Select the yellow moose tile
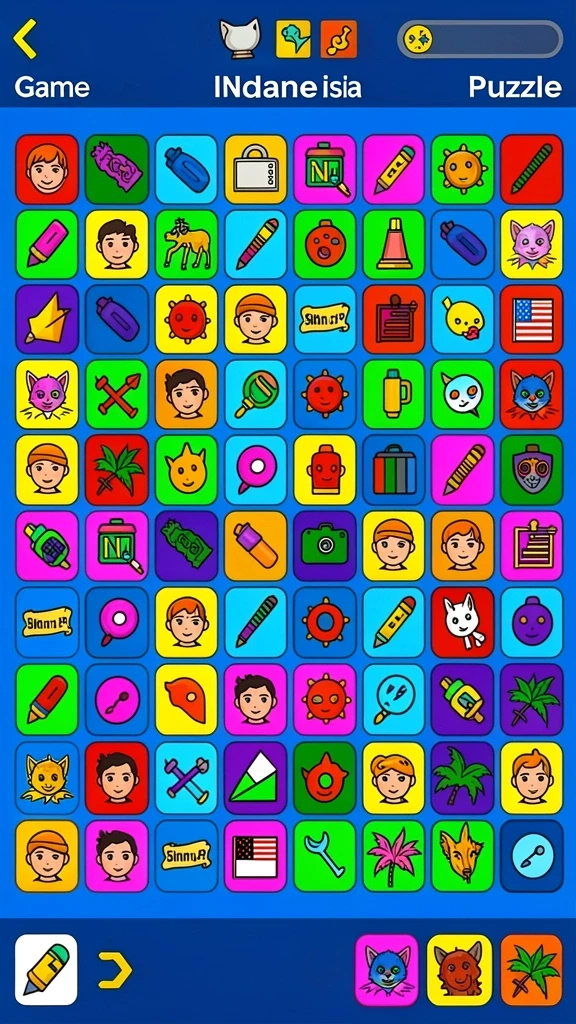Viewport: 576px width, 1024px height. (x=186, y=245)
